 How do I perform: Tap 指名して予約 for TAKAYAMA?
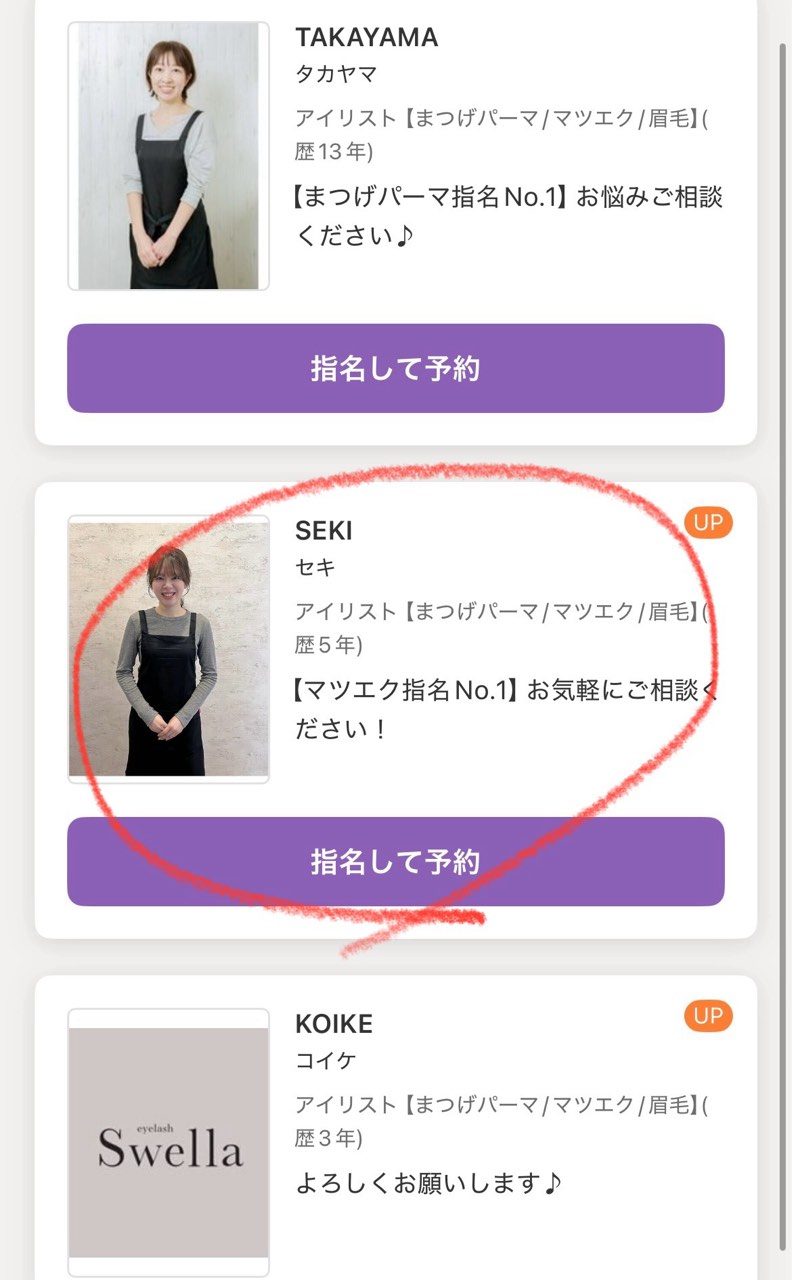395,368
